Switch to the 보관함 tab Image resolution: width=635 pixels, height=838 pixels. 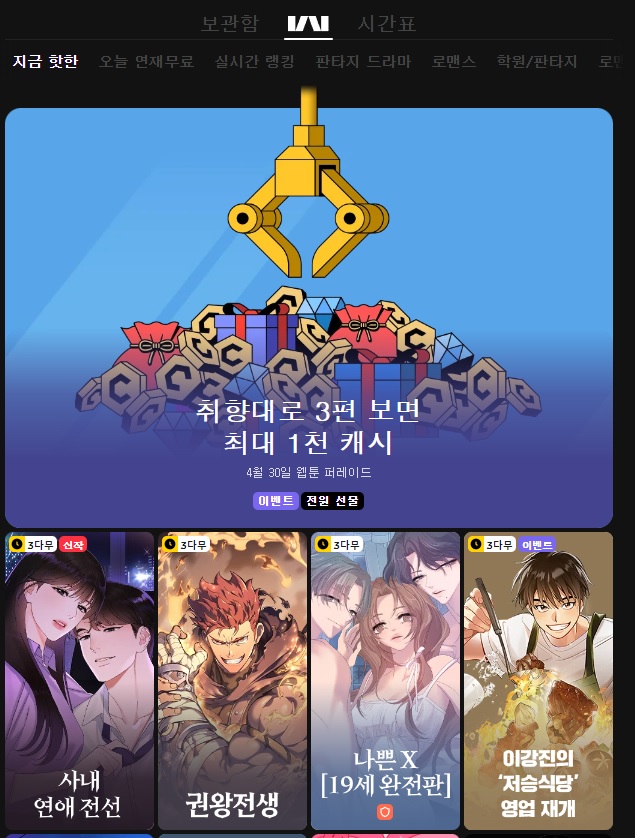click(x=229, y=23)
